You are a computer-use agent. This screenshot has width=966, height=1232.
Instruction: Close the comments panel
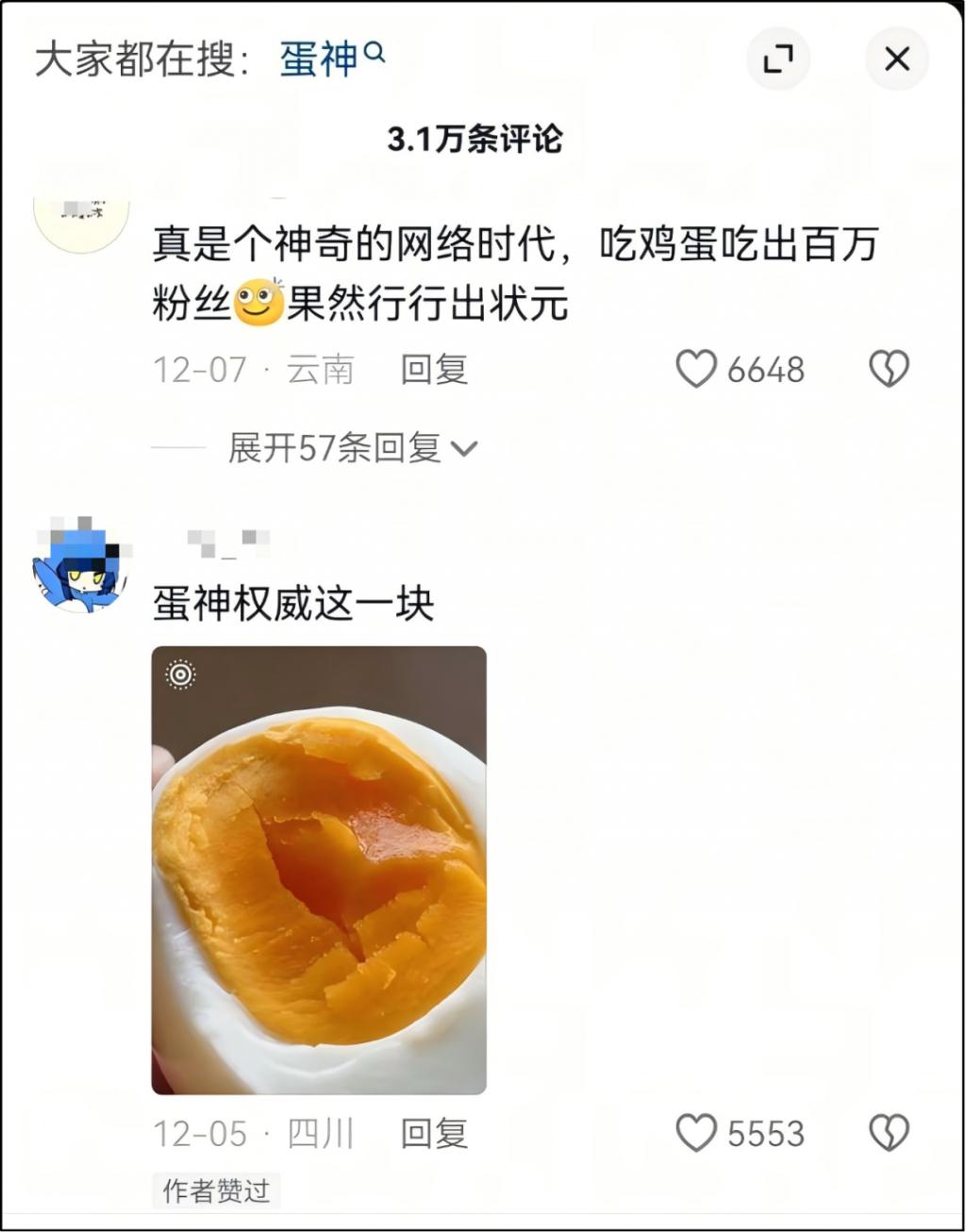click(x=896, y=59)
